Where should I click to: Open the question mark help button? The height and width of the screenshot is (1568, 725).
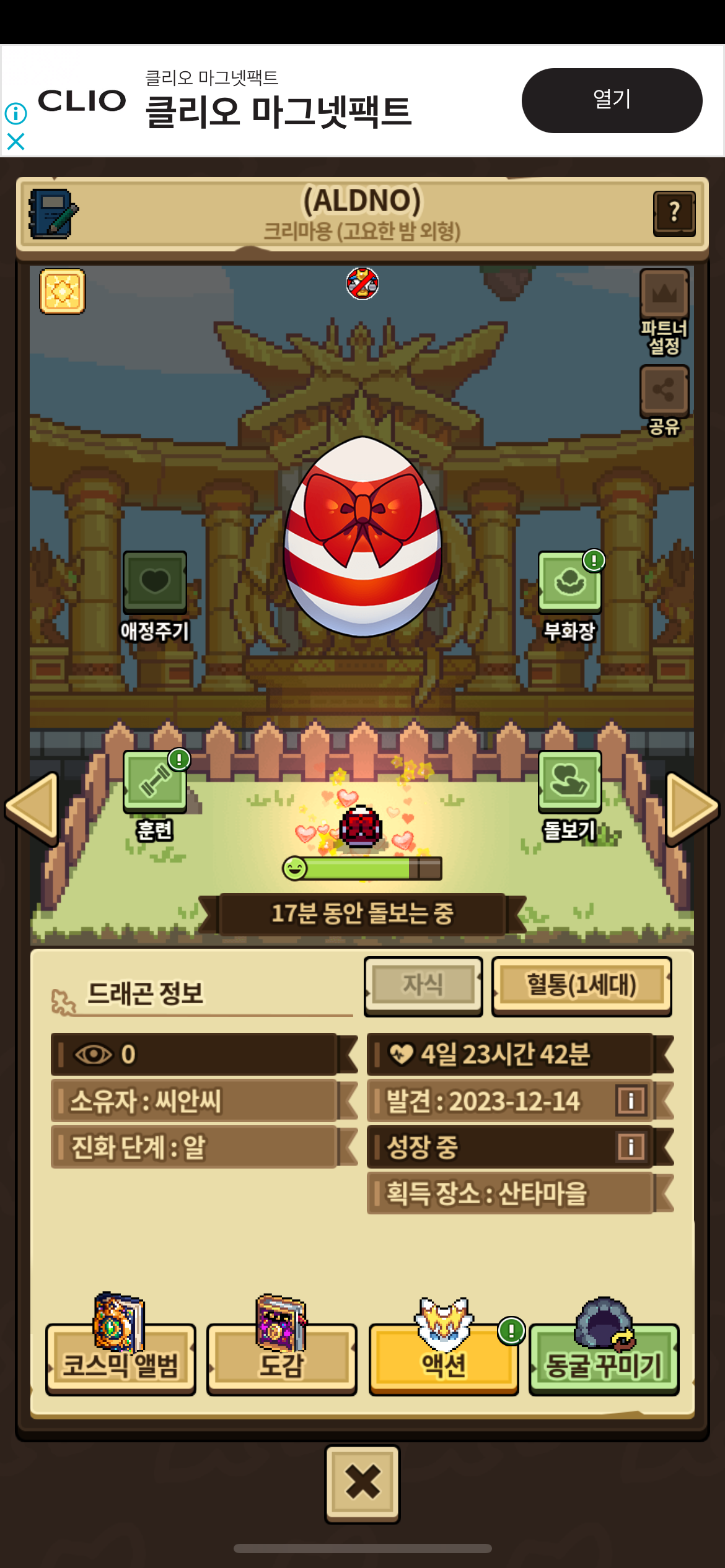click(674, 213)
